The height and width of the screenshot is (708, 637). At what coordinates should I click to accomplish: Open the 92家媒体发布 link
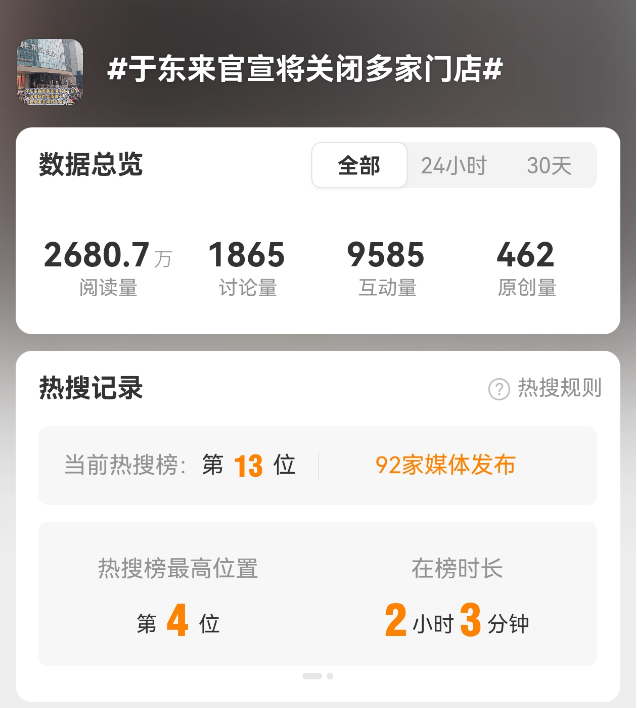pos(445,465)
